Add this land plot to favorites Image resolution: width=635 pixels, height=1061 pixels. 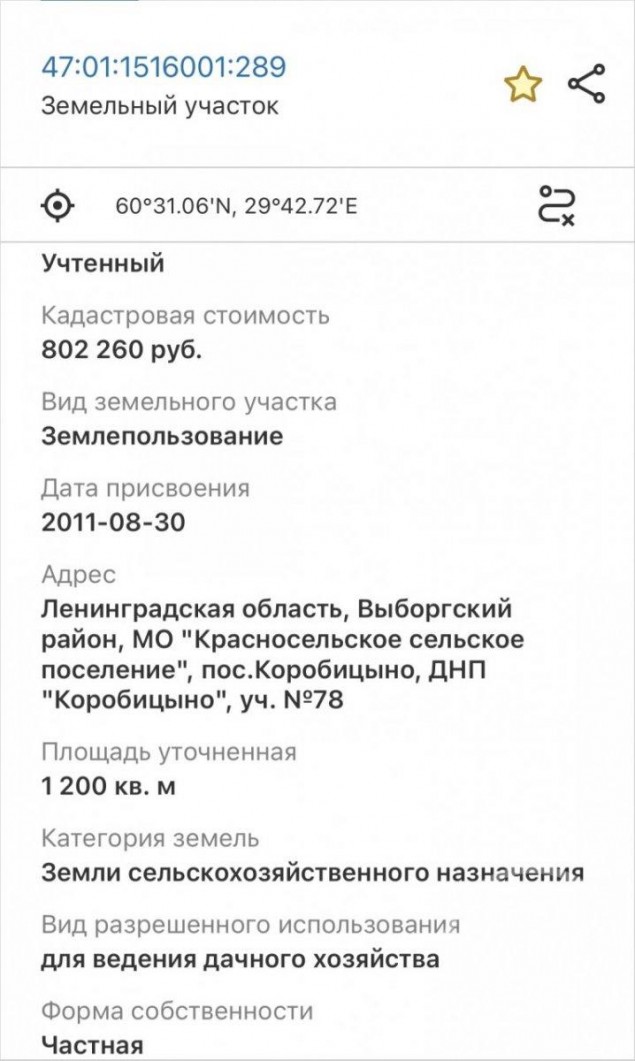point(521,85)
